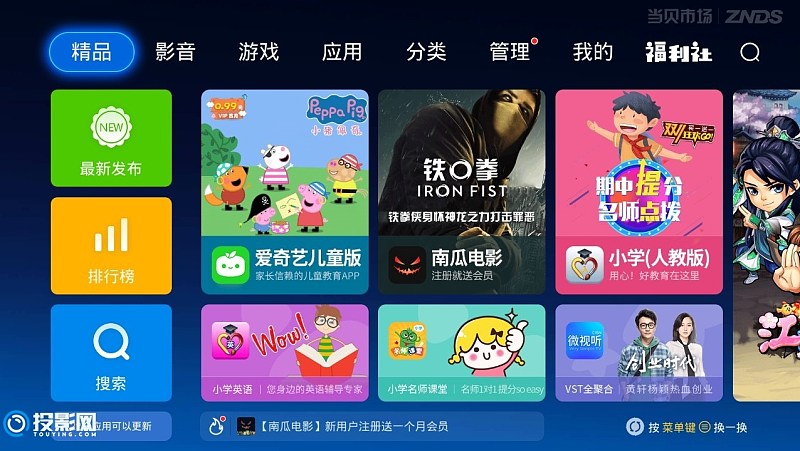
Task: Open the 小学(人教版) app card
Action: pos(639,192)
